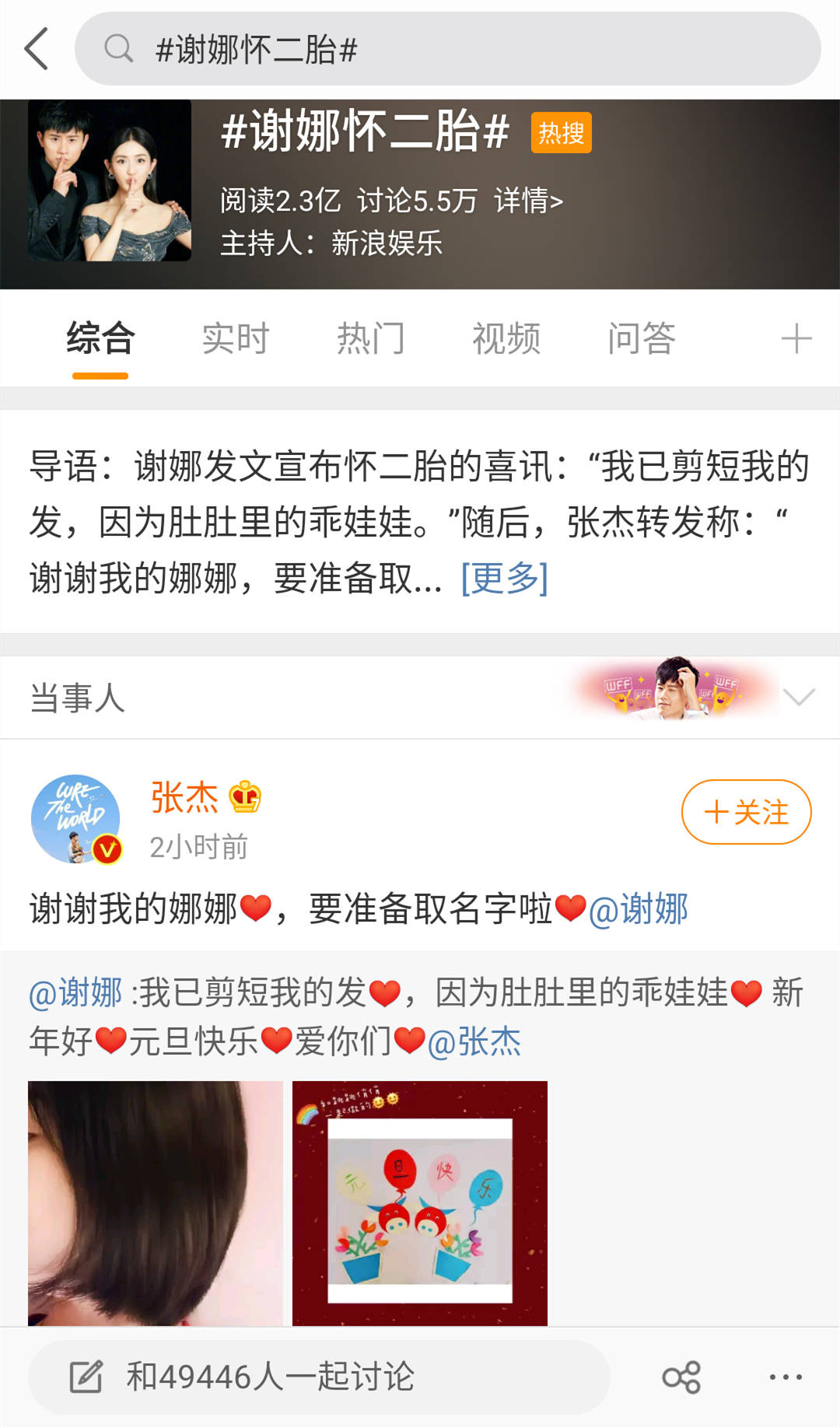The width and height of the screenshot is (840, 1428).
Task: Expand the intro via [更多]
Action: pos(504,578)
